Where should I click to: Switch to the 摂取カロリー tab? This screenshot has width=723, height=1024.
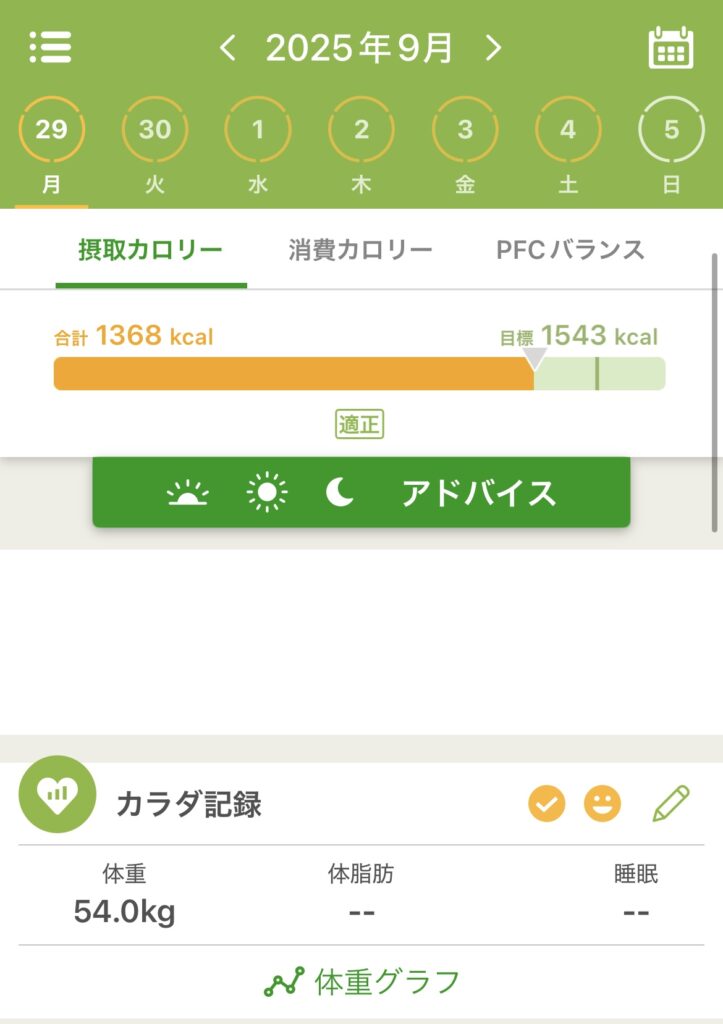coord(151,250)
